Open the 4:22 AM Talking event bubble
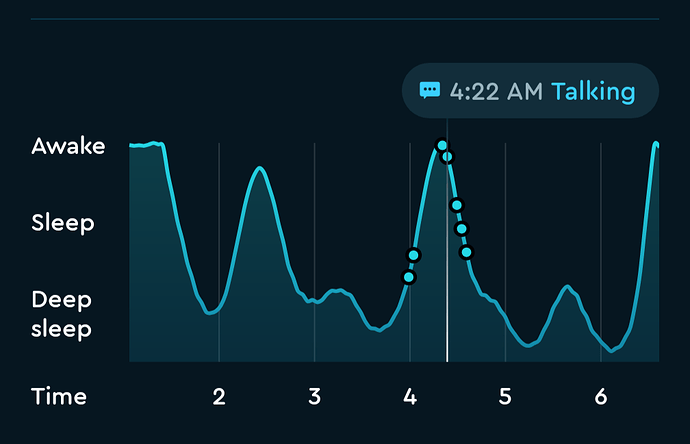The image size is (690, 444). point(530,92)
